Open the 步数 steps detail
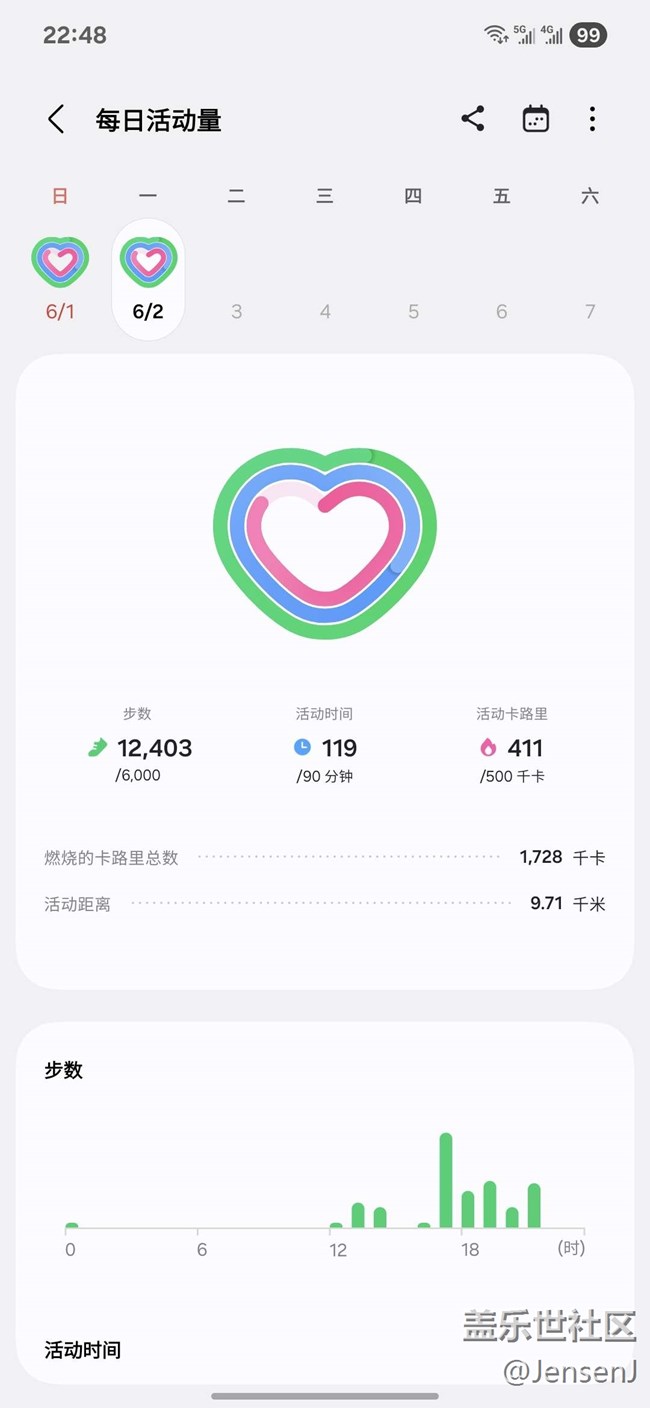 tap(138, 745)
